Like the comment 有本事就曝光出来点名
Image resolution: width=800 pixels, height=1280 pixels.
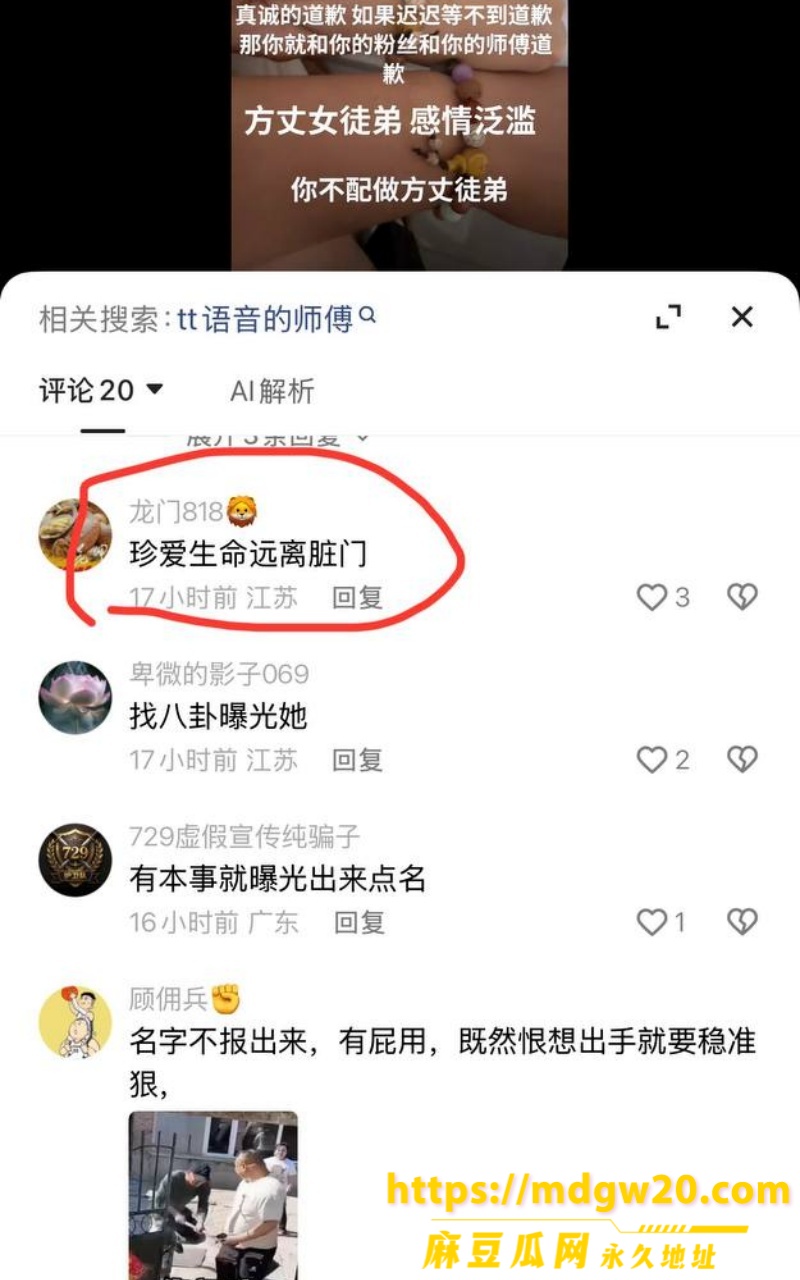[661, 922]
